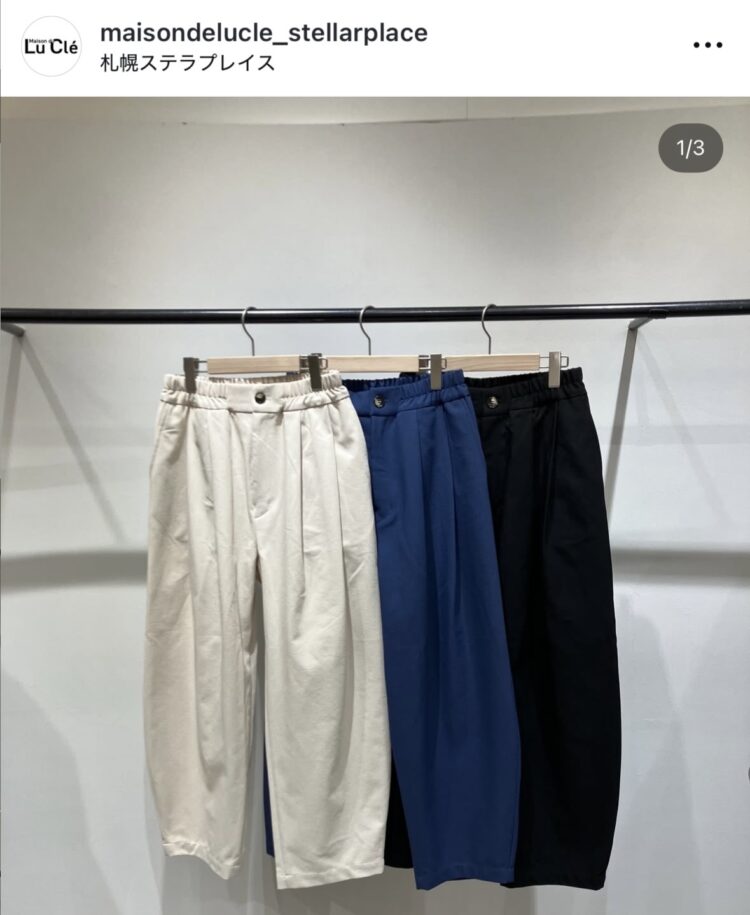This screenshot has width=750, height=915.
Task: Open the Maison de Lu Clé profile picture
Action: (51, 47)
